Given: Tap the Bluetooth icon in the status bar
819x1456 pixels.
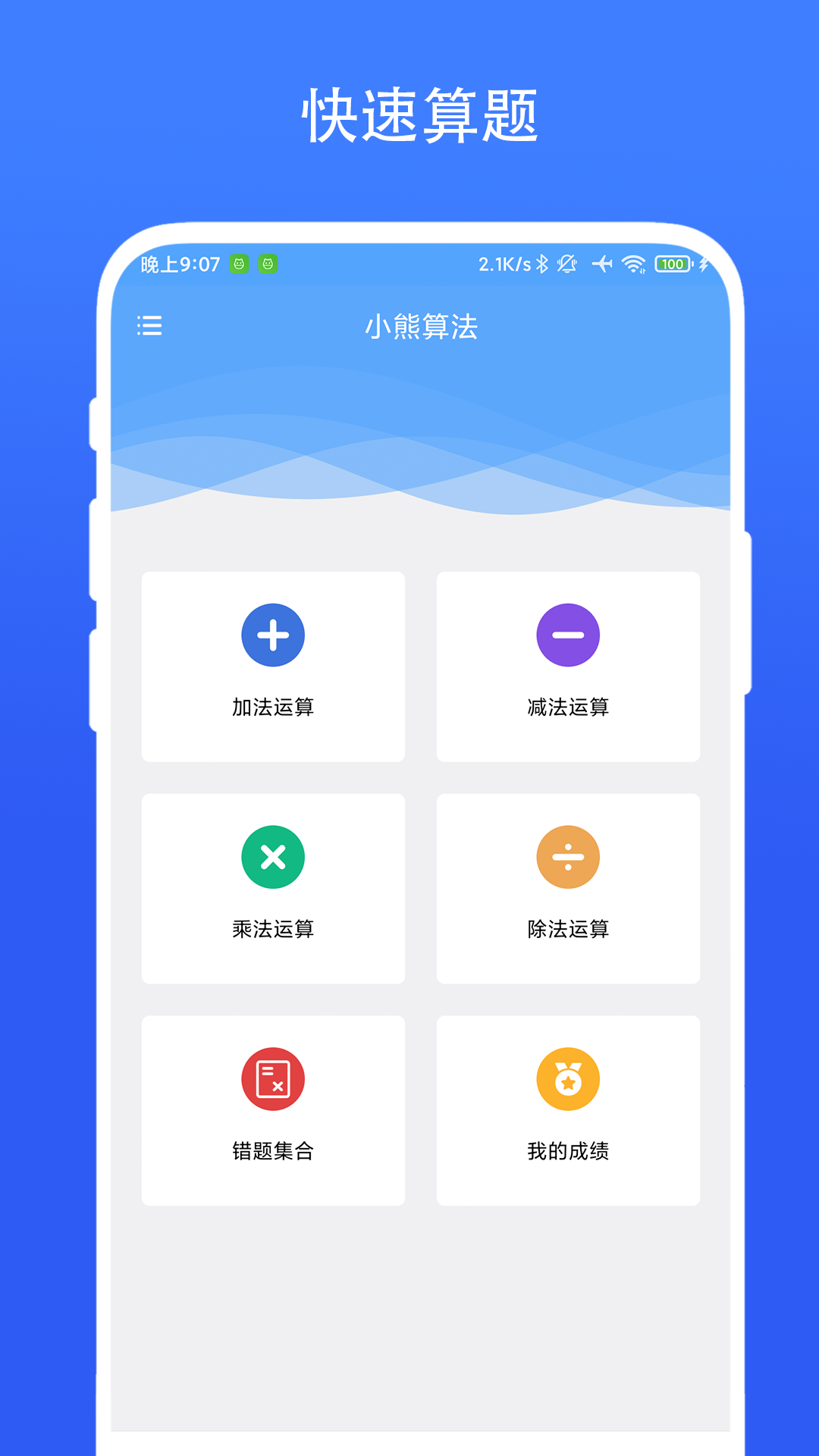Looking at the screenshot, I should [x=543, y=265].
